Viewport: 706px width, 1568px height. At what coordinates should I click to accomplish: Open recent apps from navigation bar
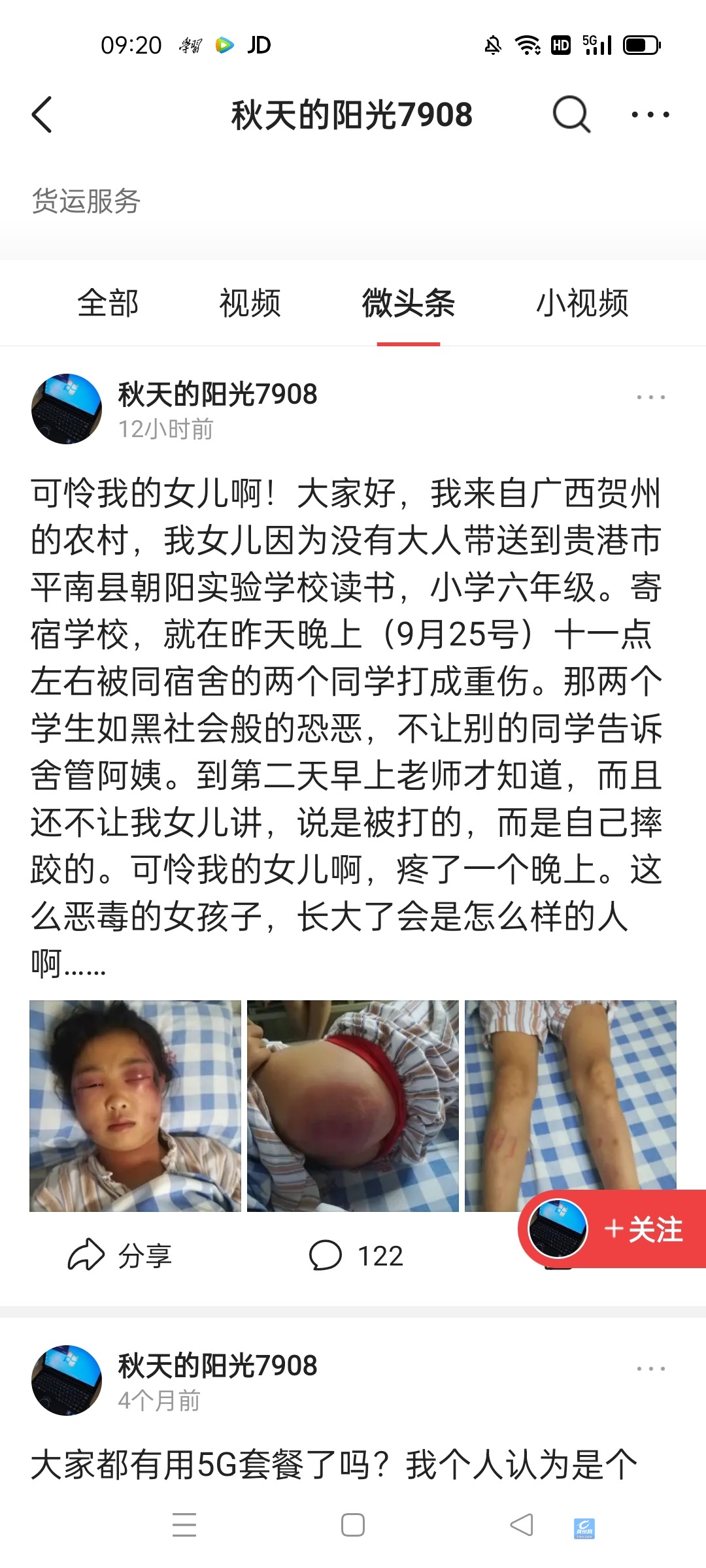(x=184, y=1525)
